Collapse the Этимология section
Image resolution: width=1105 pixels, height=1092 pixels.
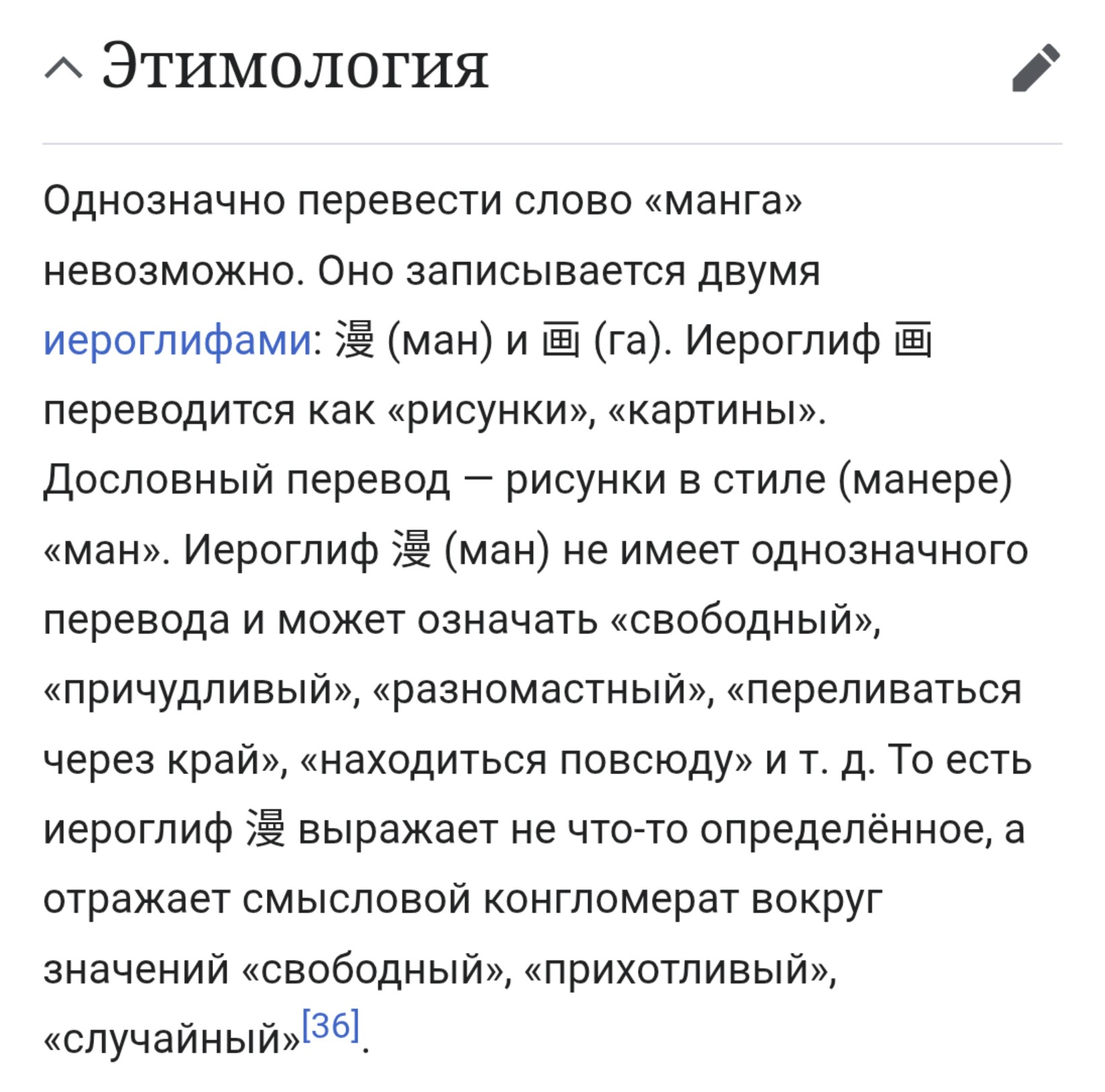coord(64,68)
